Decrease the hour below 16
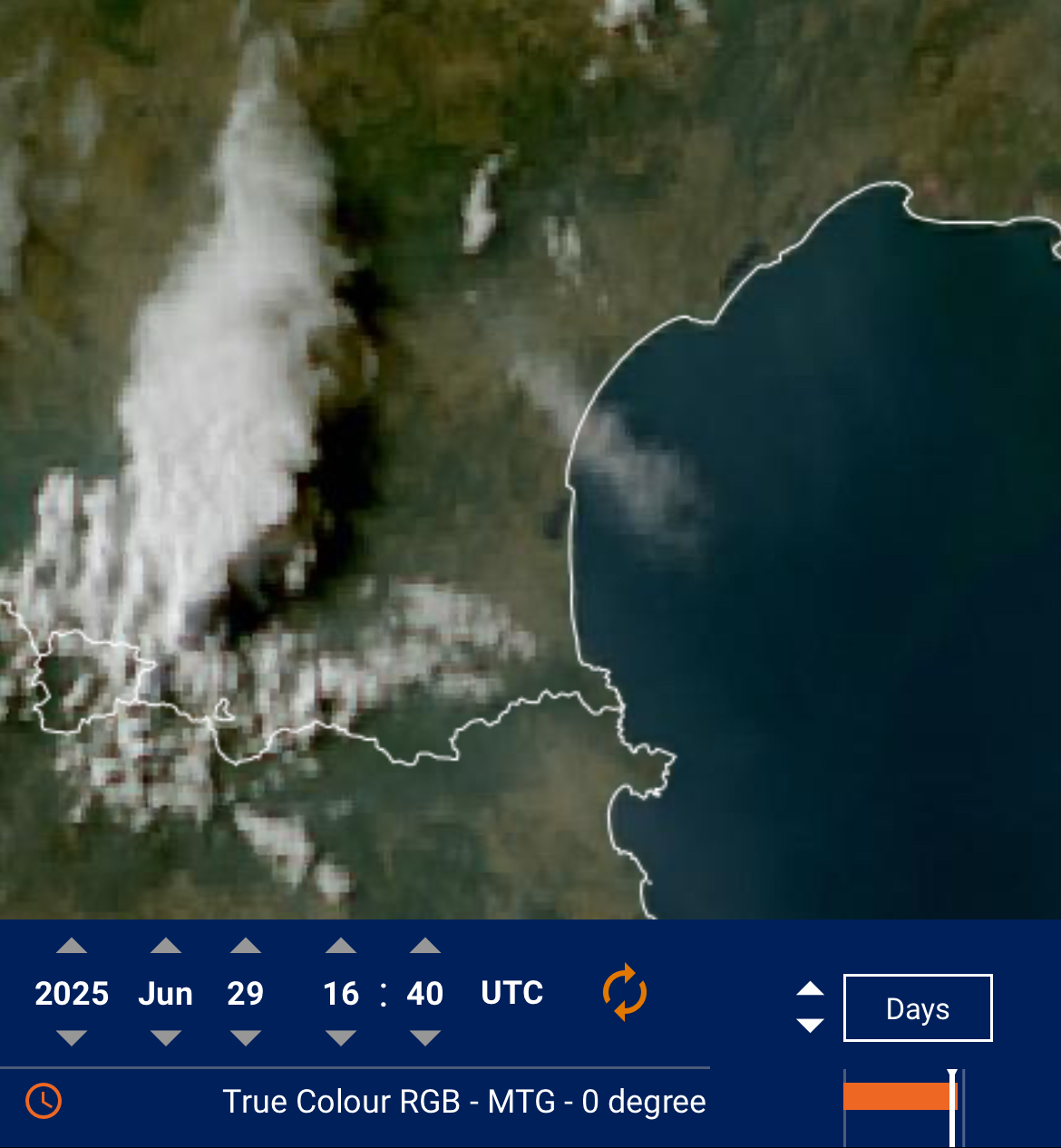The width and height of the screenshot is (1061, 1148). pos(341,1037)
